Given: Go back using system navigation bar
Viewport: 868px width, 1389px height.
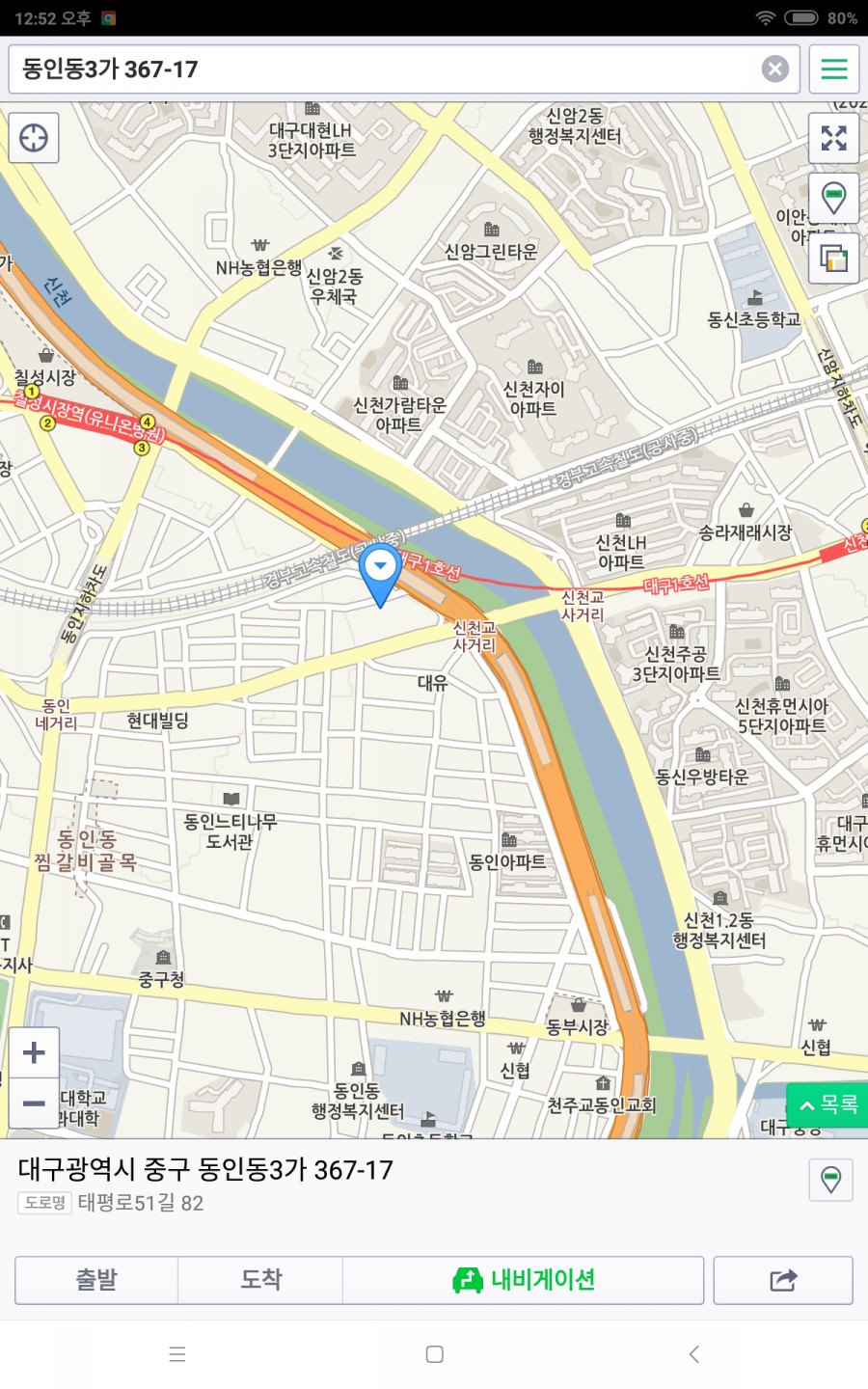Looking at the screenshot, I should coord(693,1354).
